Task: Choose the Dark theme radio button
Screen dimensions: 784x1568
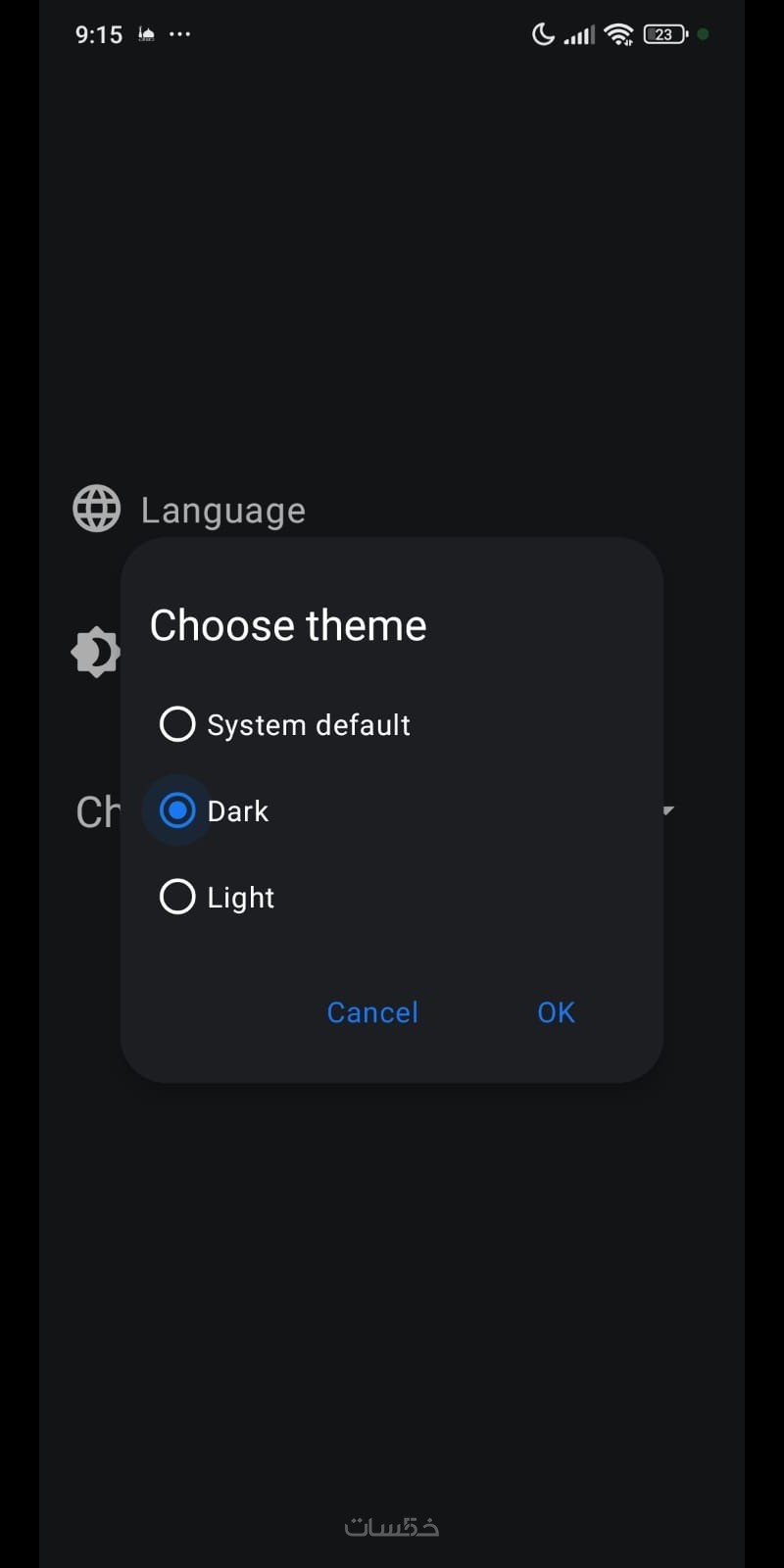Action: (177, 810)
